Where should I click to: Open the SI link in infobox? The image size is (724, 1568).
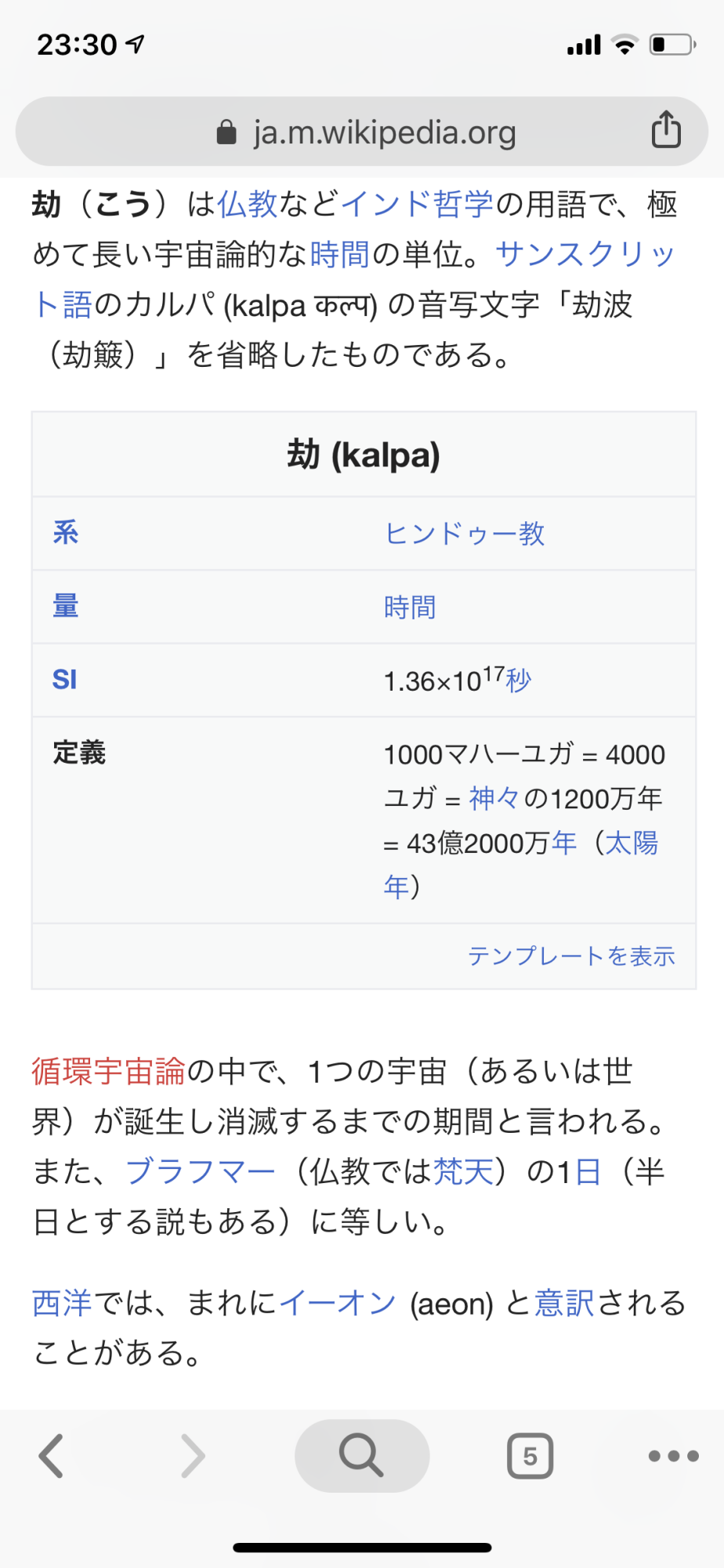[65, 680]
